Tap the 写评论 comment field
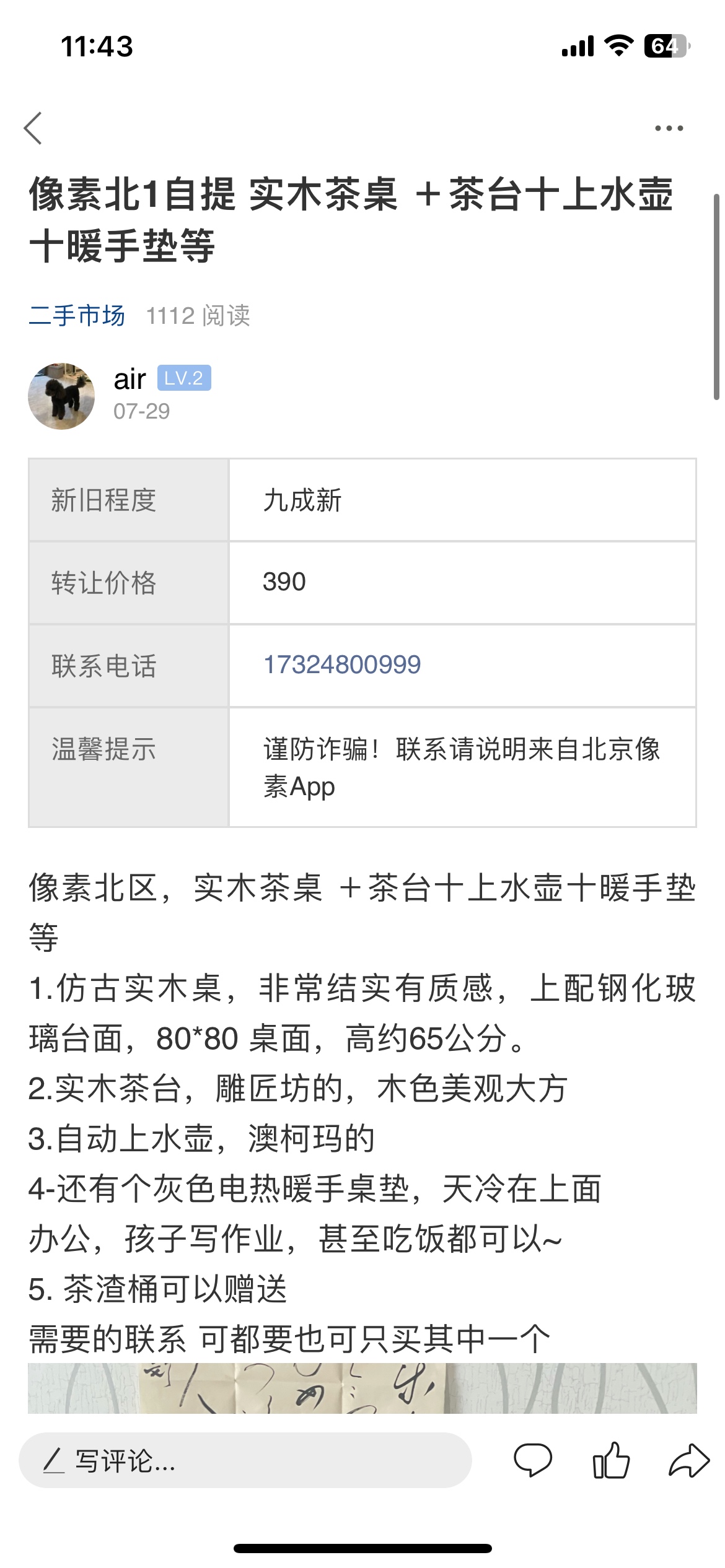Viewport: 725px width, 1568px height. (245, 1460)
